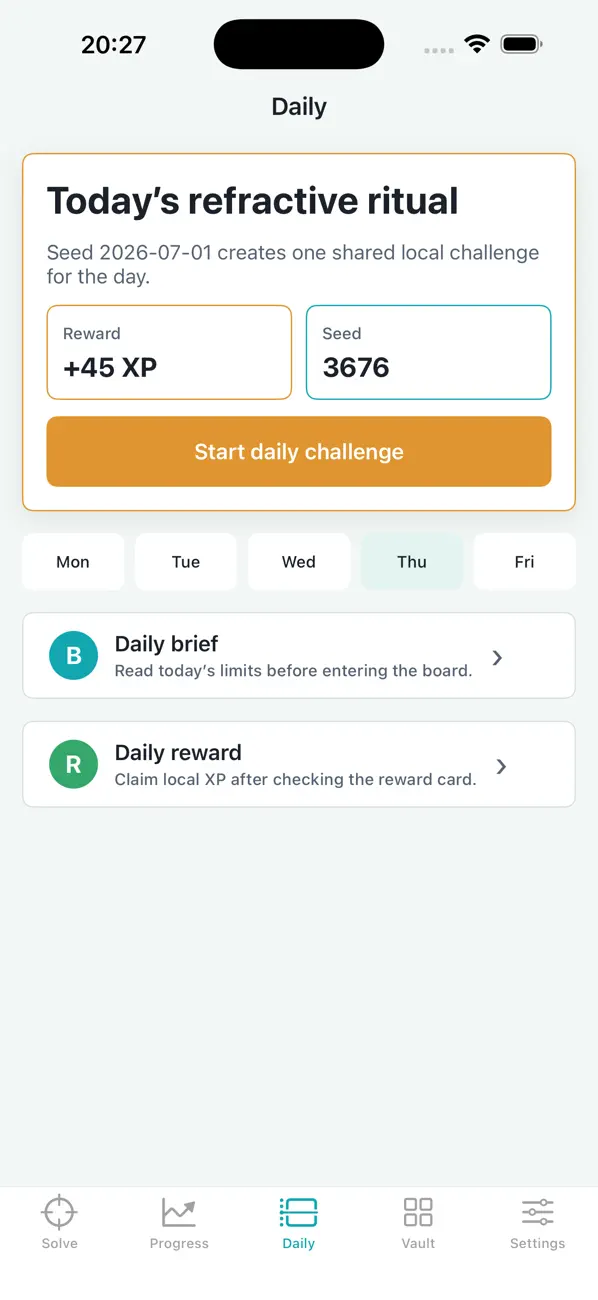Open the Daily reward row
This screenshot has height=1300, width=598.
(x=299, y=764)
